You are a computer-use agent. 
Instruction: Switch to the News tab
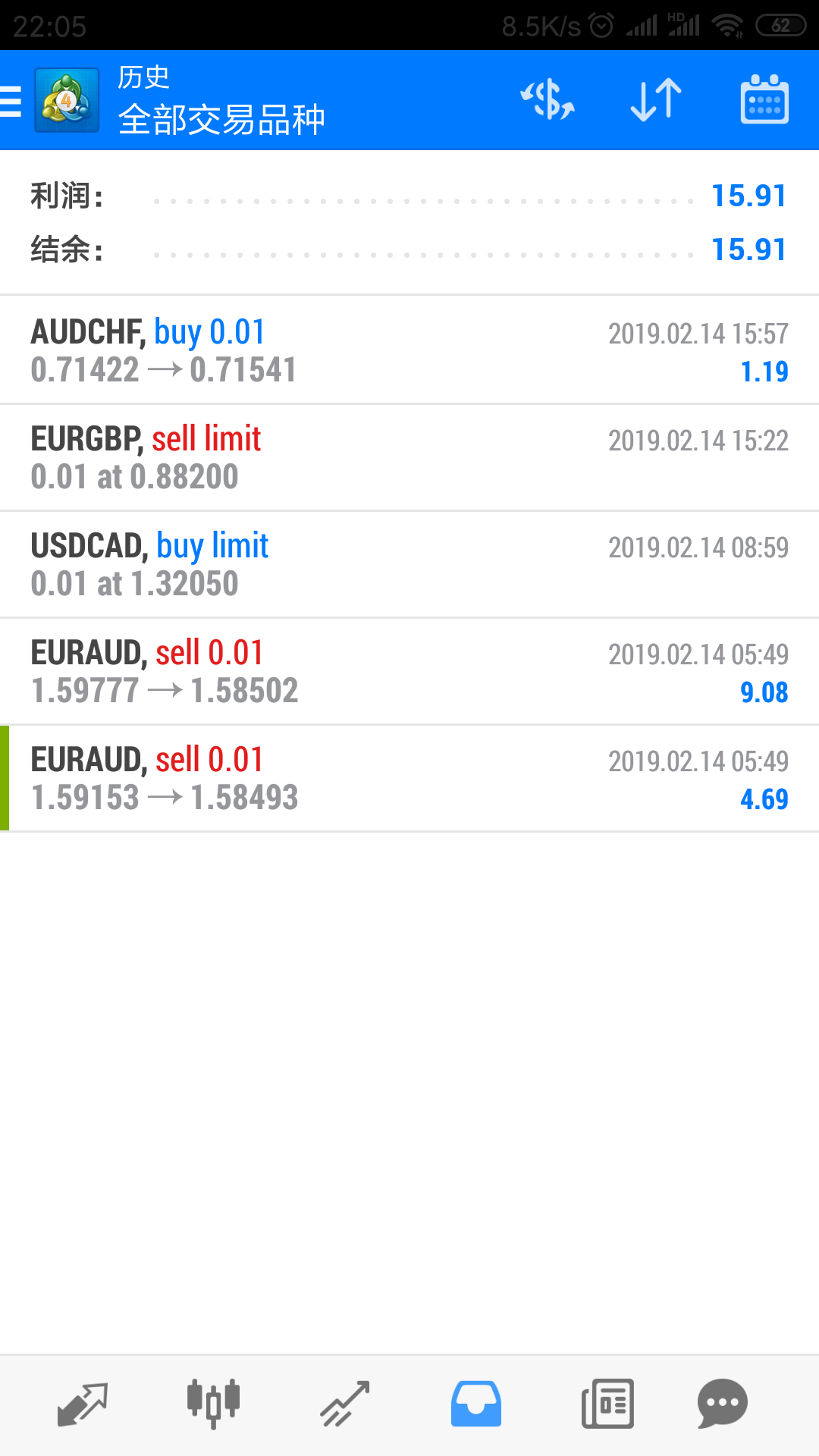pos(607,1404)
